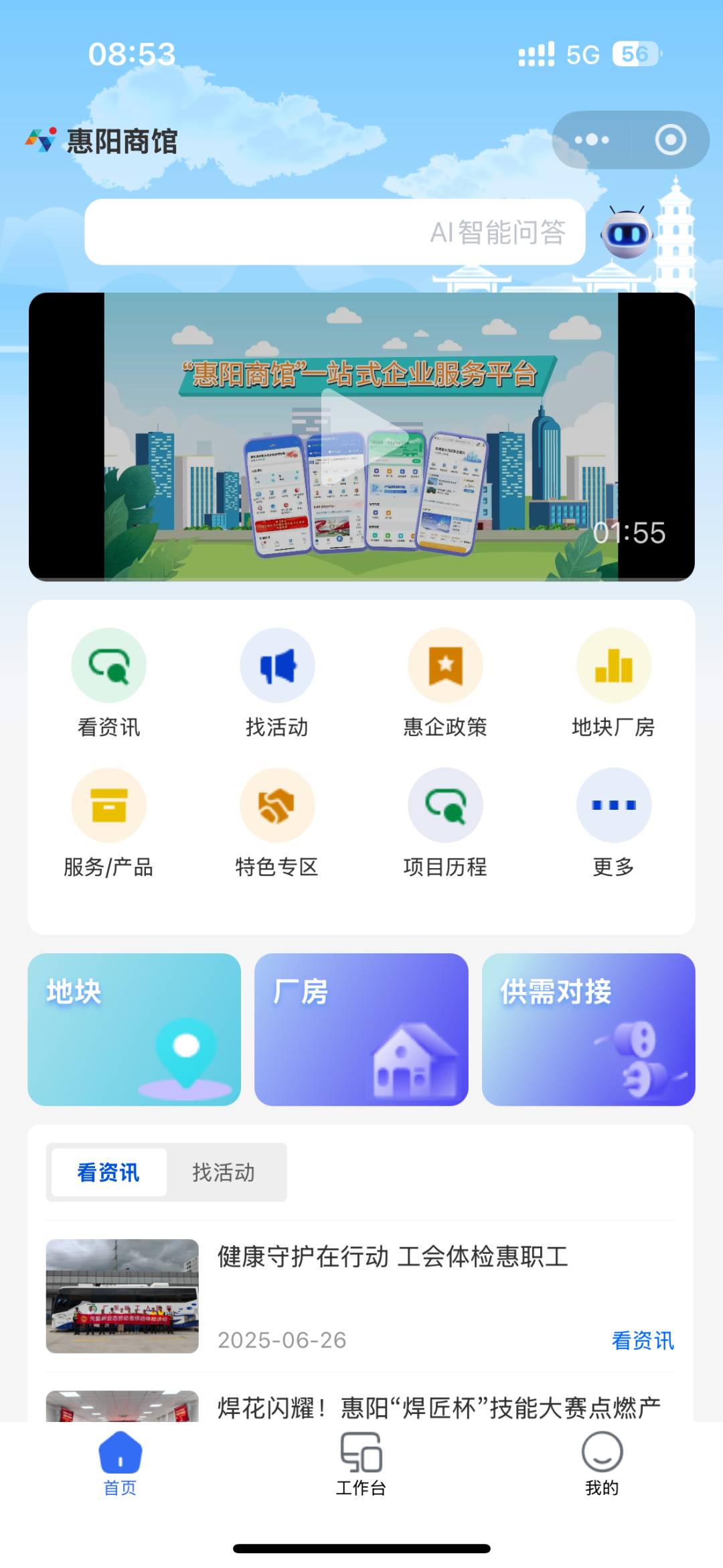This screenshot has height=1568, width=723.
Task: Go to the 工作台 tab
Action: point(361,1464)
